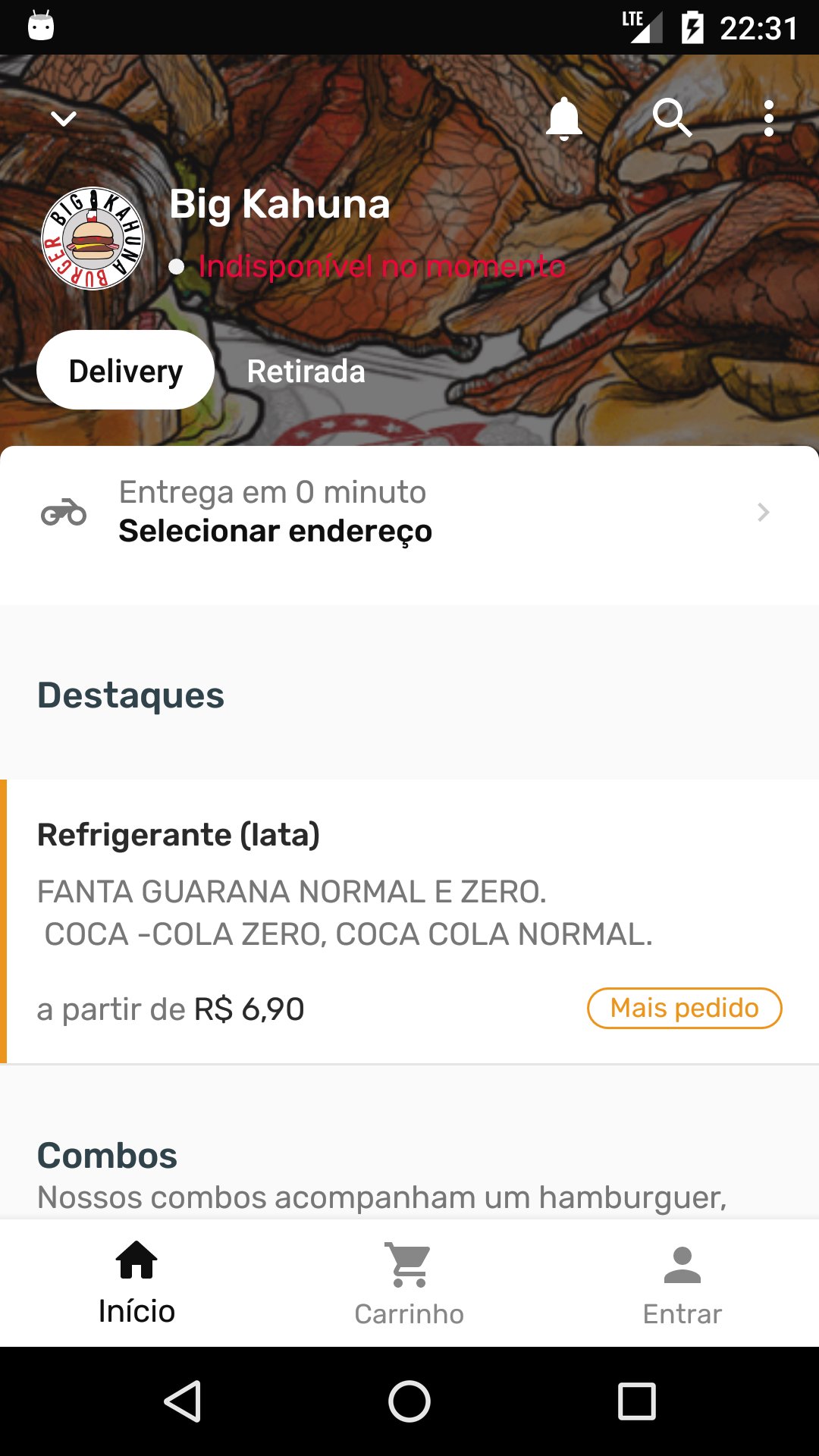
Task: Open the Carrinho cart tab
Action: 409,1283
